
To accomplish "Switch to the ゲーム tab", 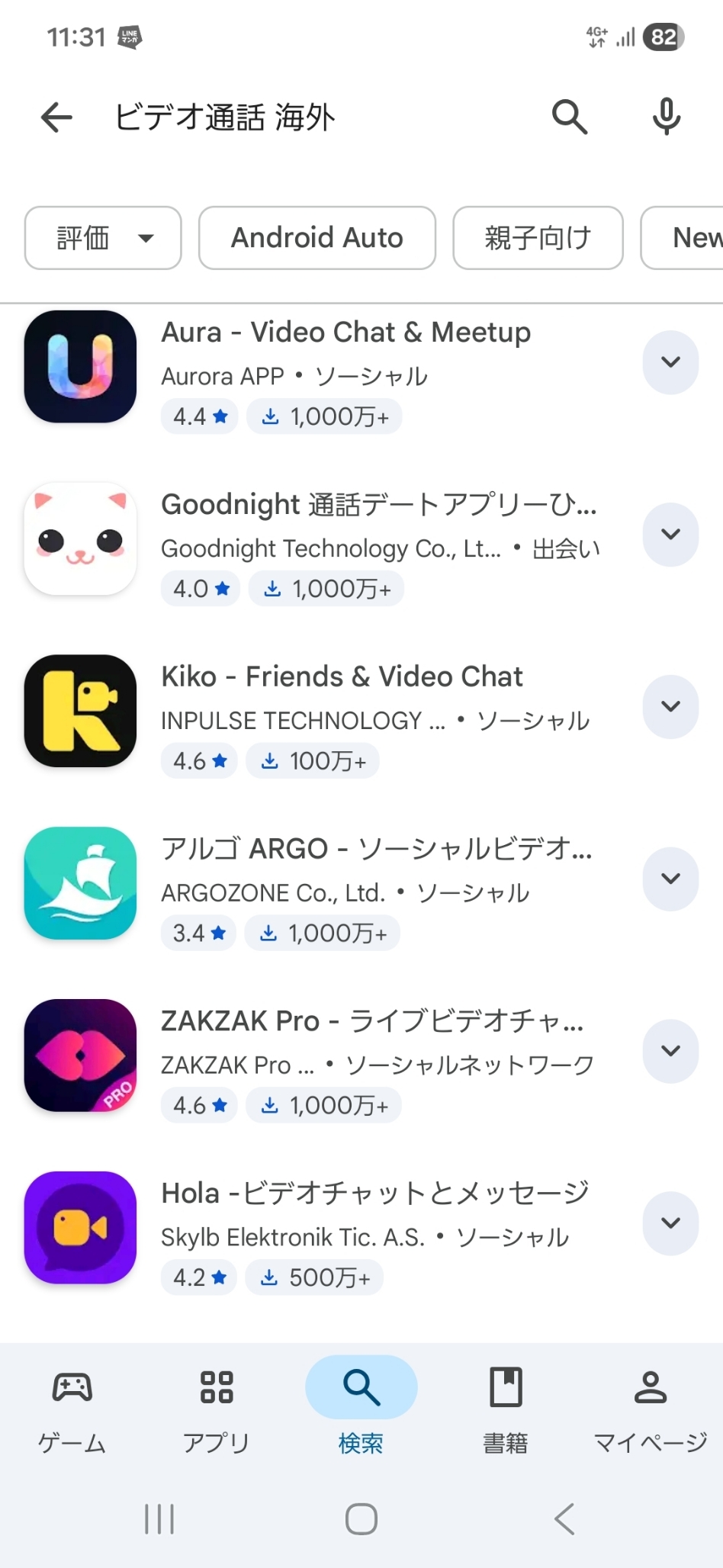I will 72,1409.
